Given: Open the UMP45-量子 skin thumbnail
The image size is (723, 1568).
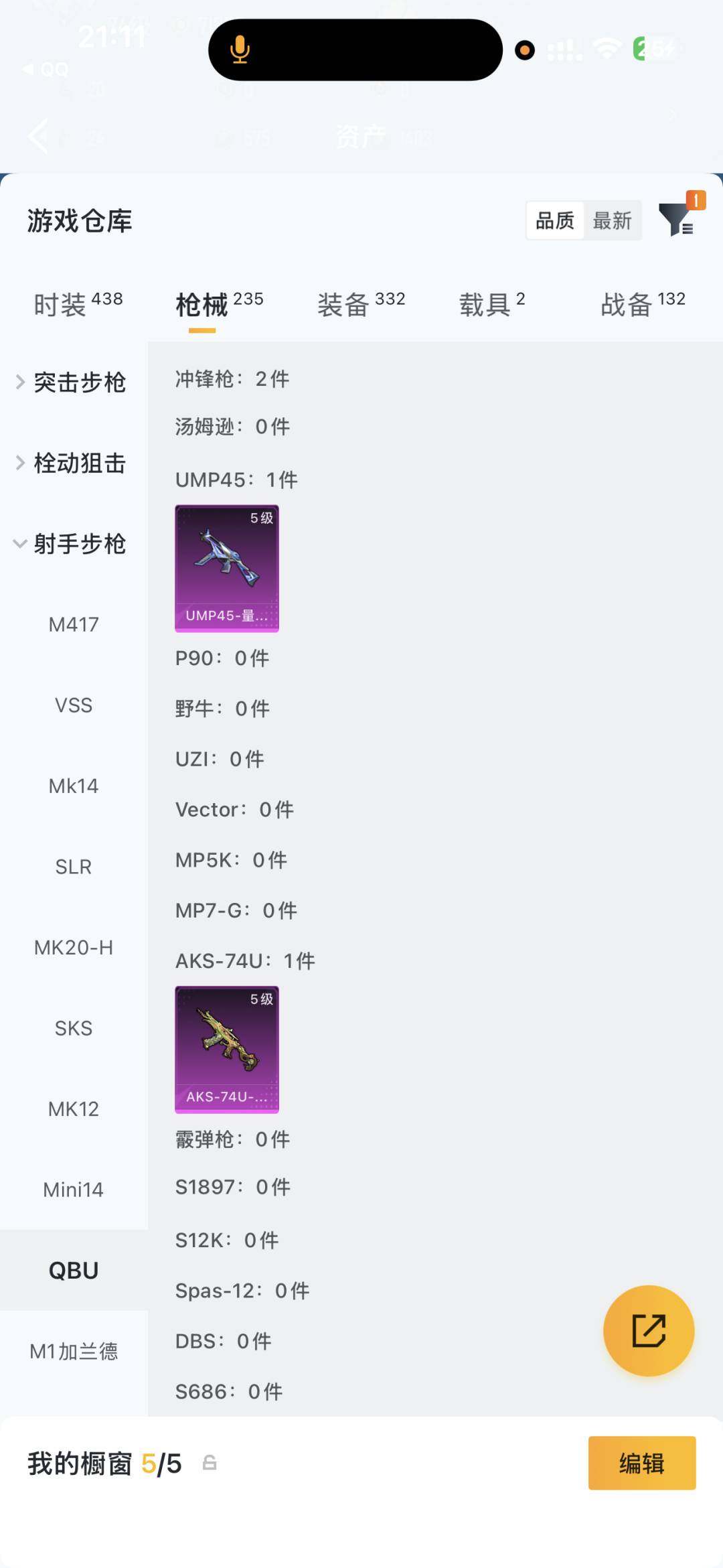Looking at the screenshot, I should pos(226,569).
